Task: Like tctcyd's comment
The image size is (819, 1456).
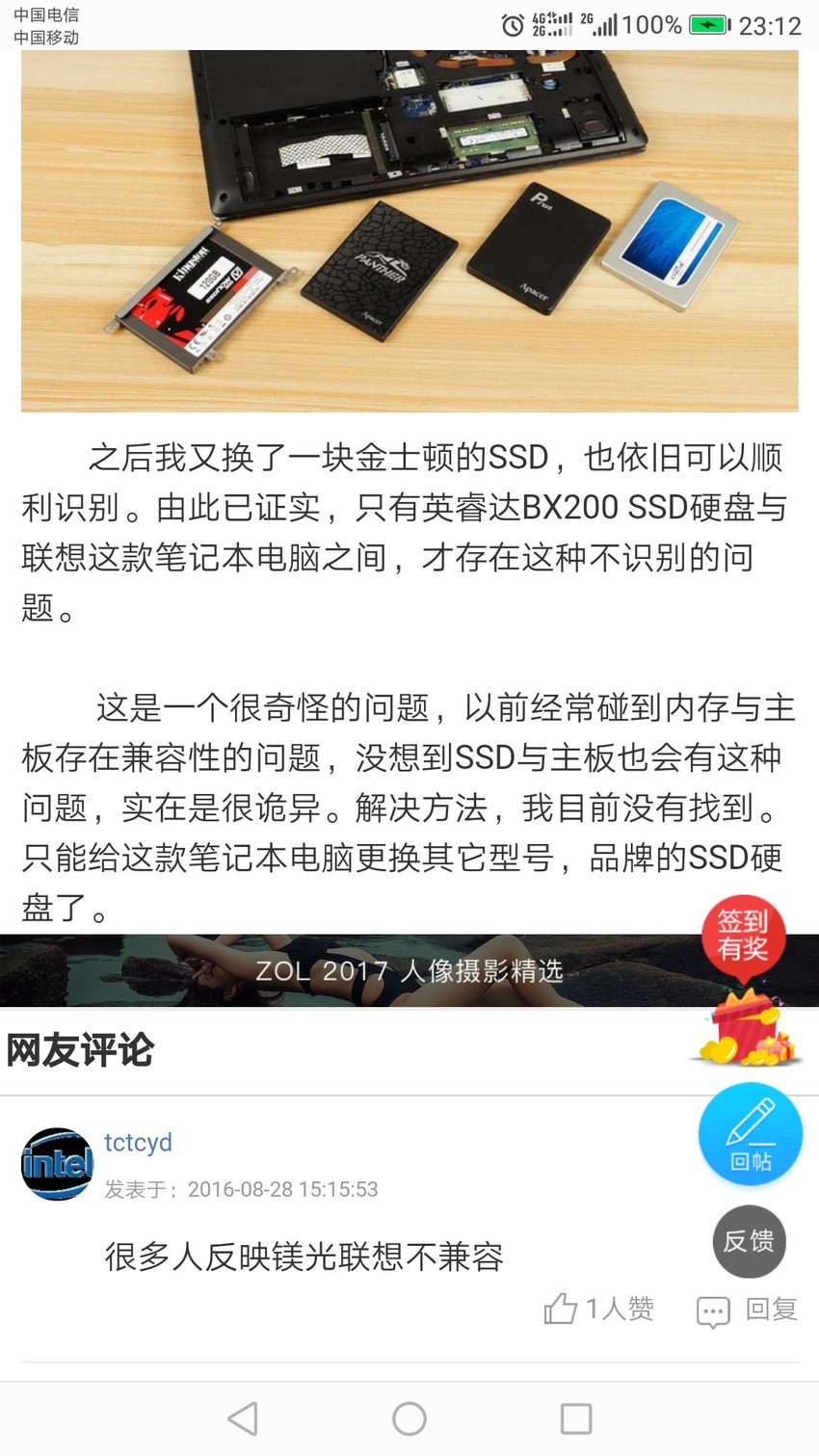Action: pos(598,1309)
